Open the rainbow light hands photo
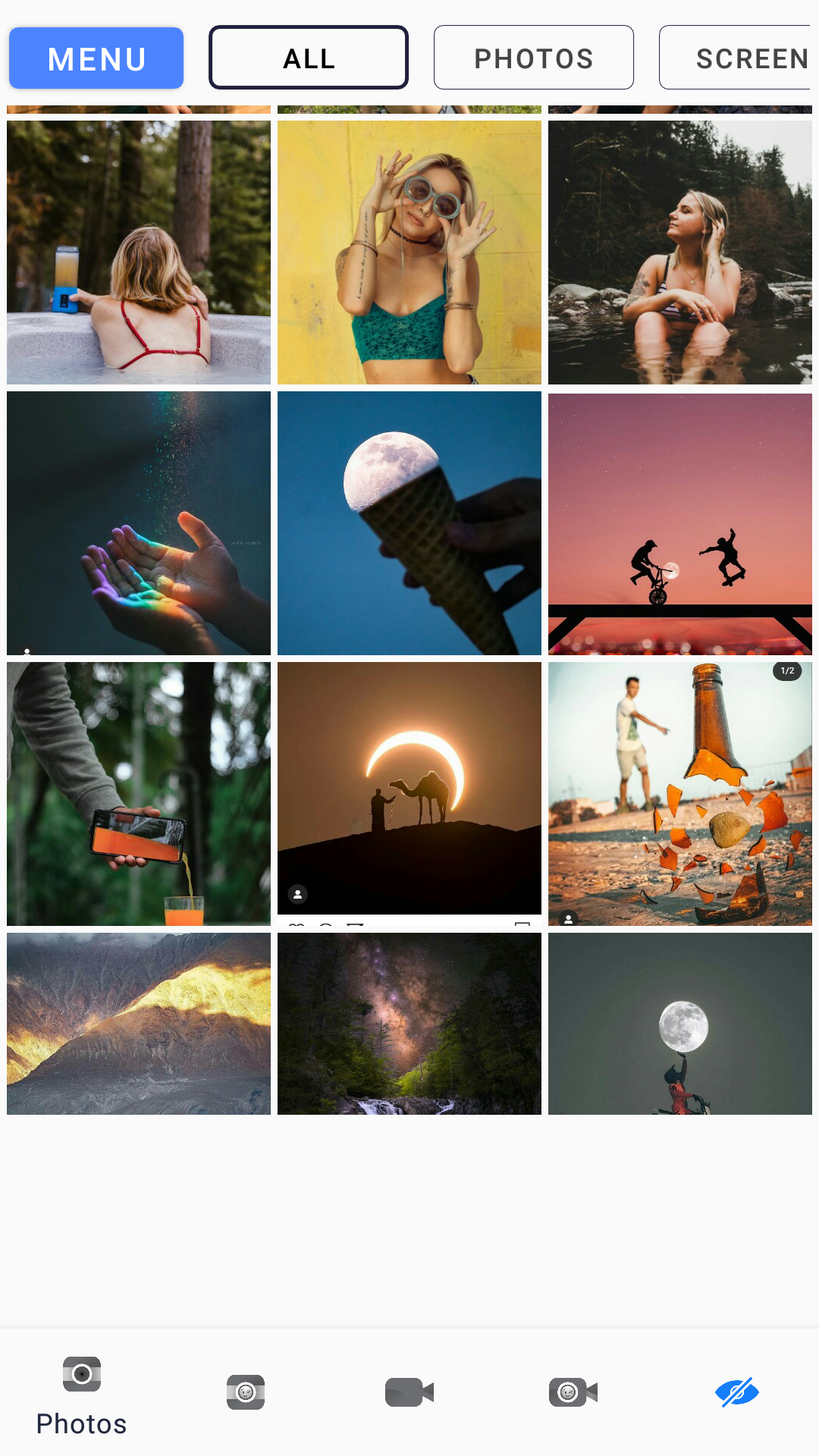The width and height of the screenshot is (819, 1456). tap(139, 523)
